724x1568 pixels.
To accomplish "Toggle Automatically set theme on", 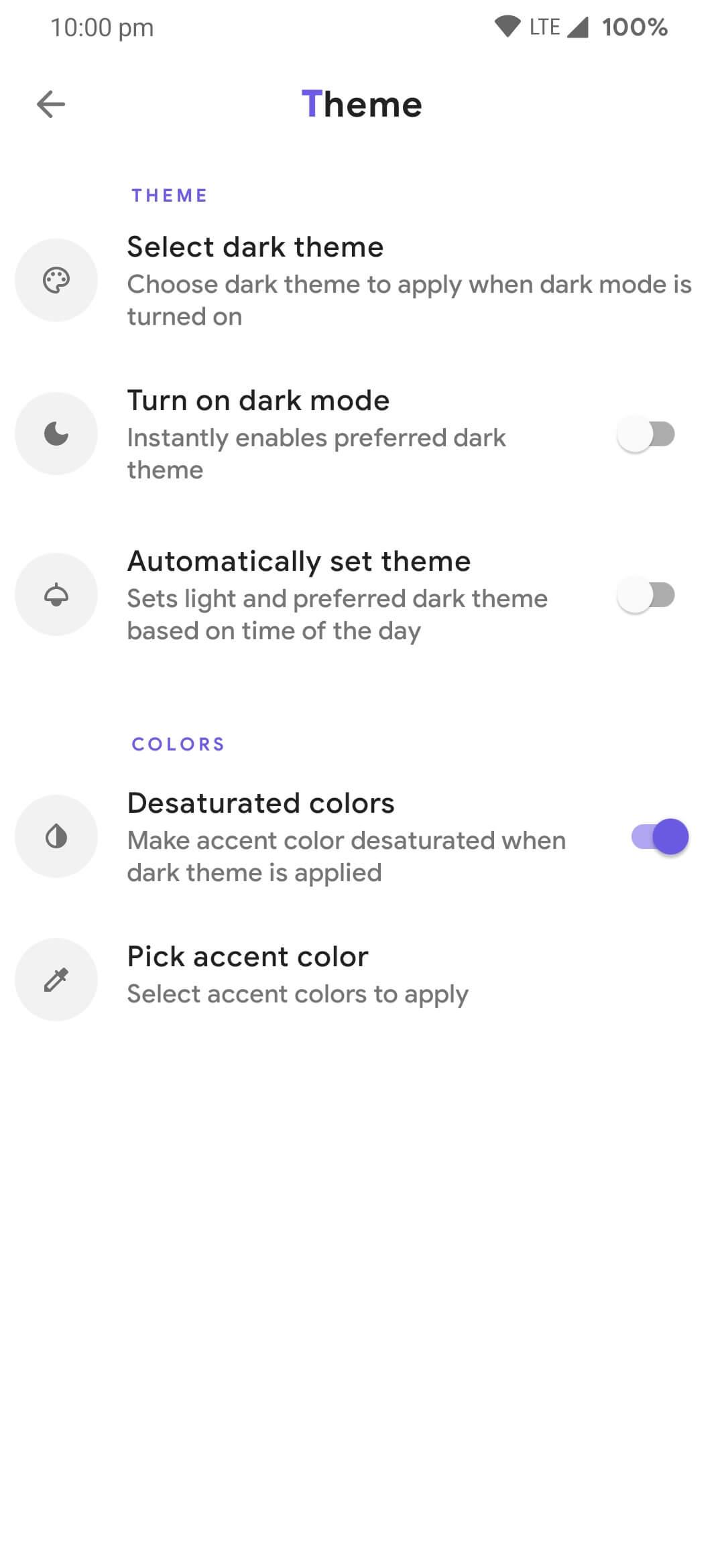I will coord(646,595).
